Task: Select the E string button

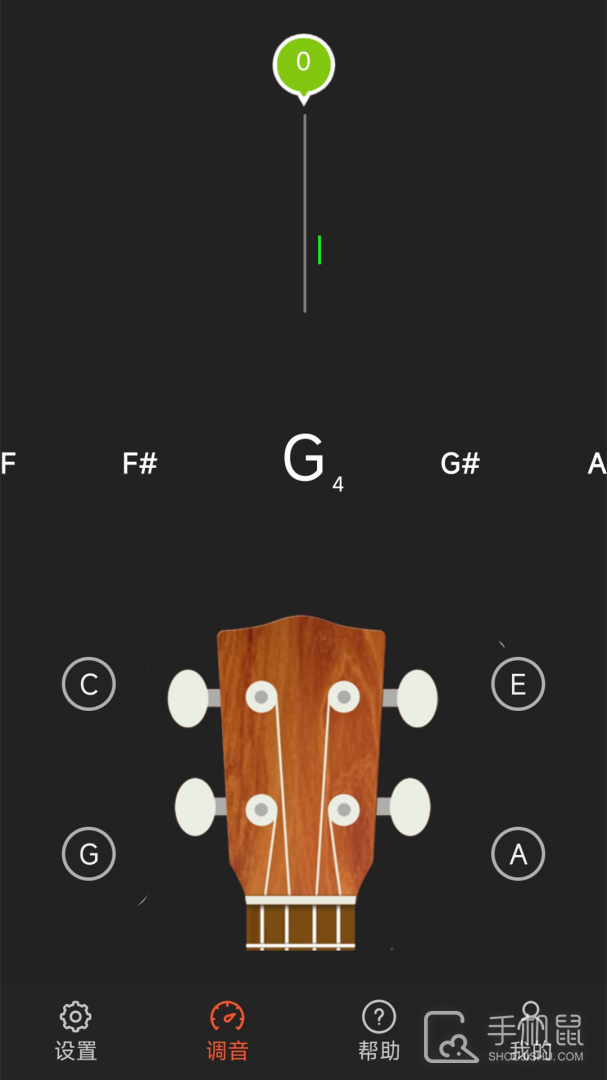Action: pyautogui.click(x=518, y=684)
